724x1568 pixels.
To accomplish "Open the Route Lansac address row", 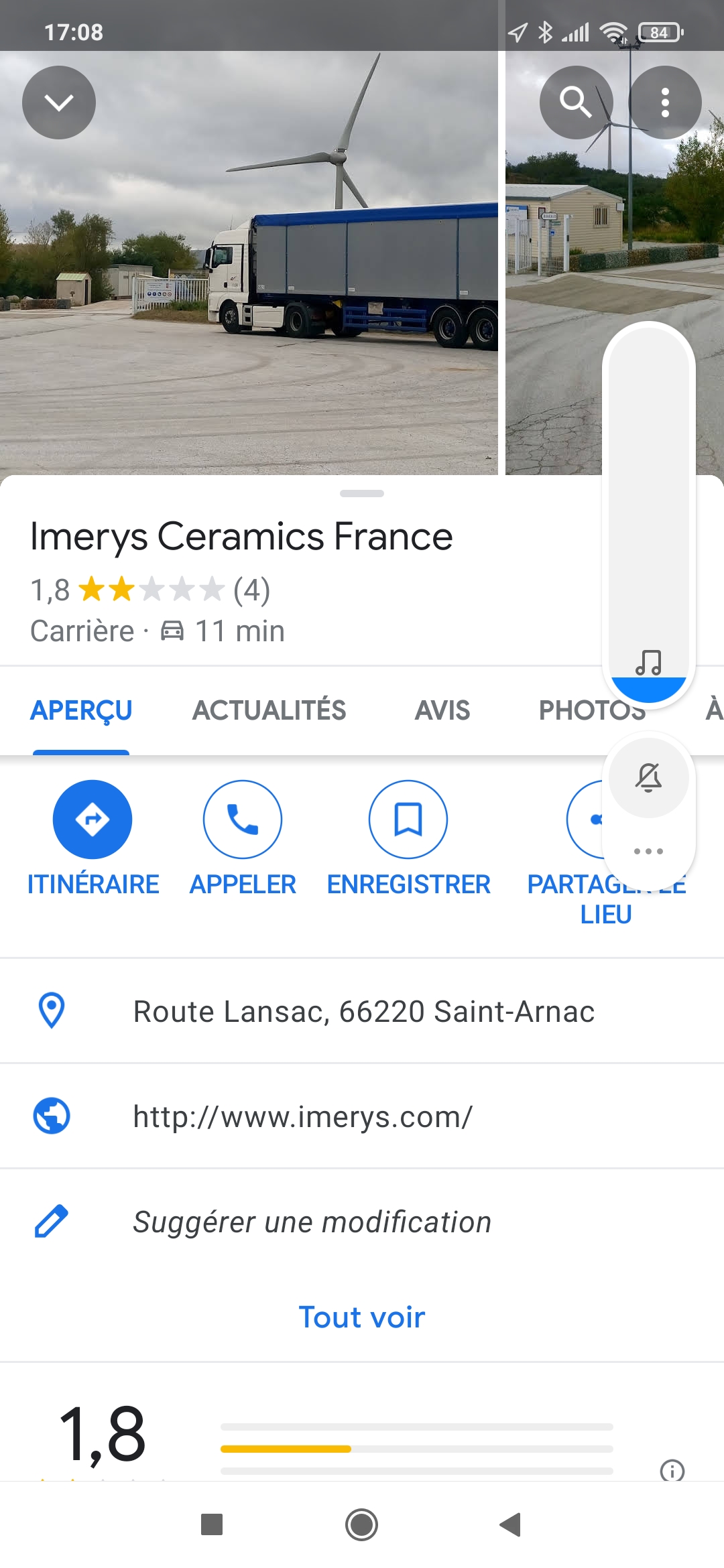I will (362, 1011).
